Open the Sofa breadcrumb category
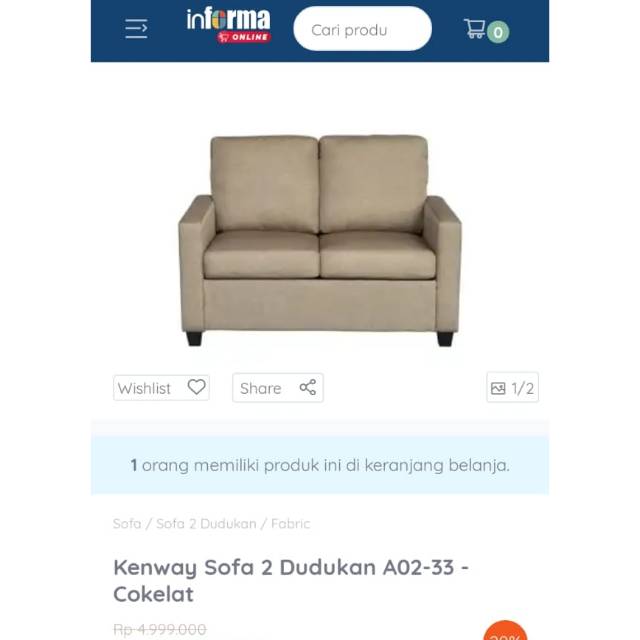 click(127, 523)
